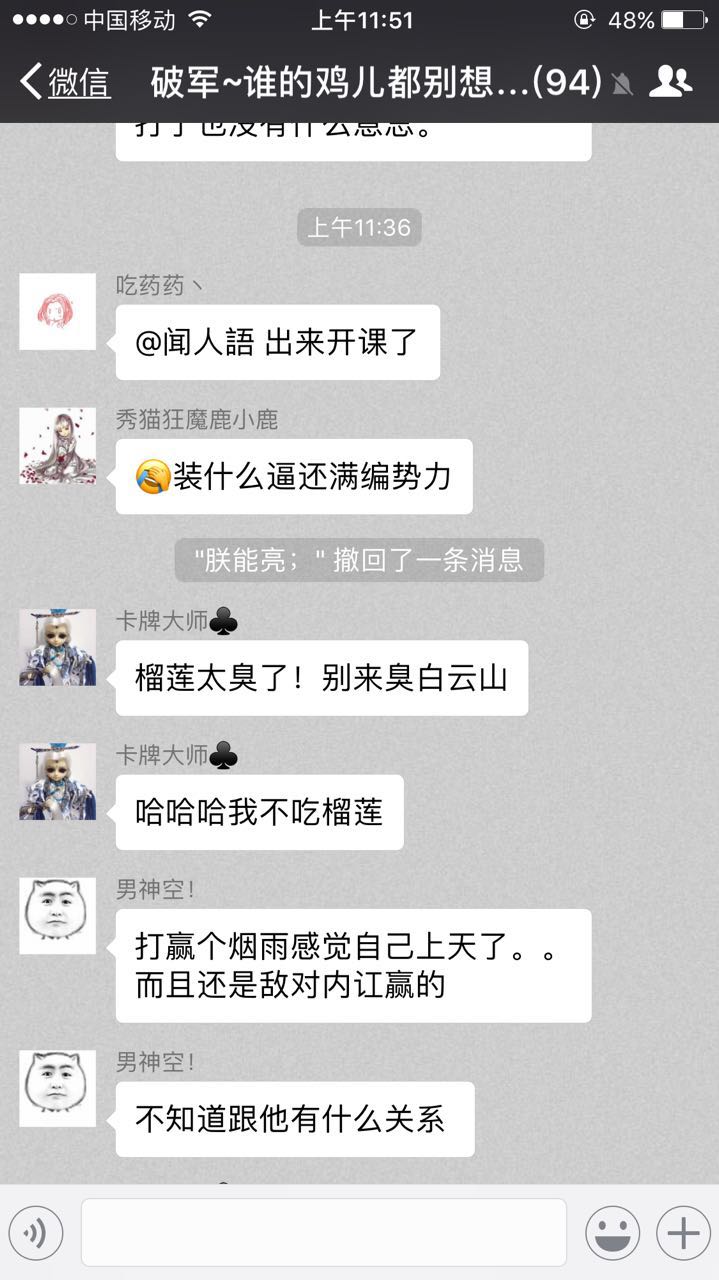This screenshot has height=1280, width=719.
Task: Open 吃药药's profile avatar
Action: pyautogui.click(x=58, y=311)
